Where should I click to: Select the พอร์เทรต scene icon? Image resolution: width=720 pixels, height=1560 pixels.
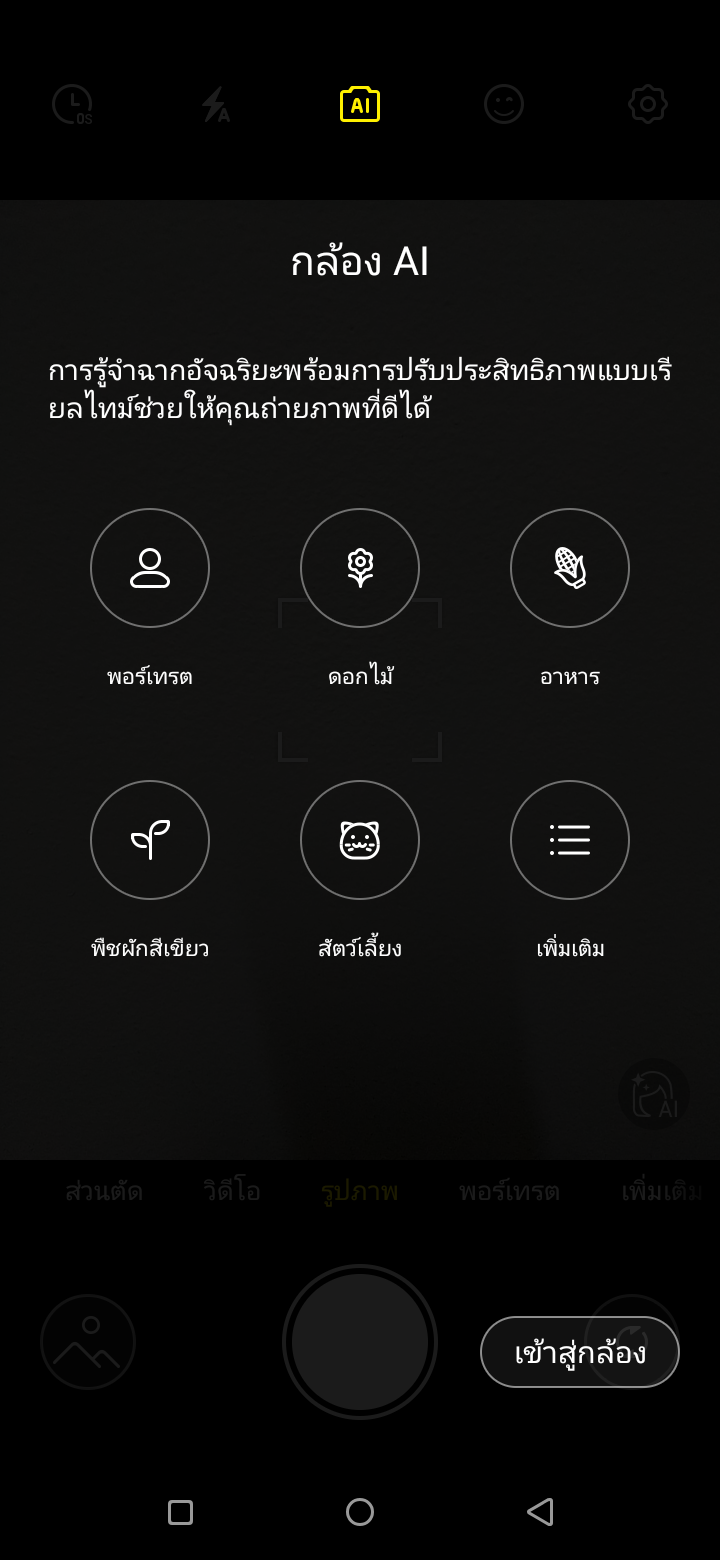point(150,568)
